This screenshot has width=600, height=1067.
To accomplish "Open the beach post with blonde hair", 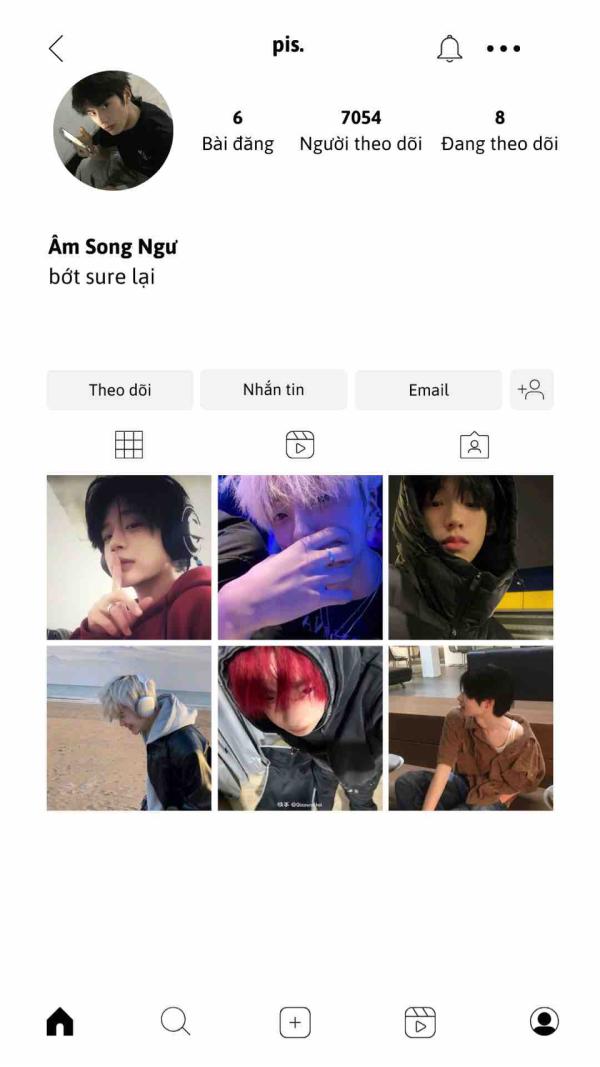I will coord(129,727).
